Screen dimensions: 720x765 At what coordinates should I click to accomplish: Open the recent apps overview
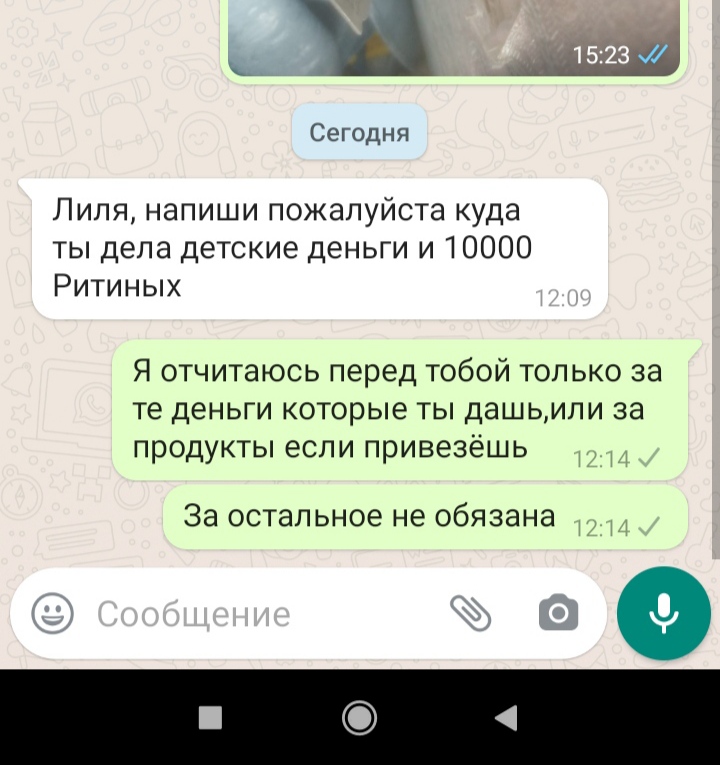click(211, 716)
